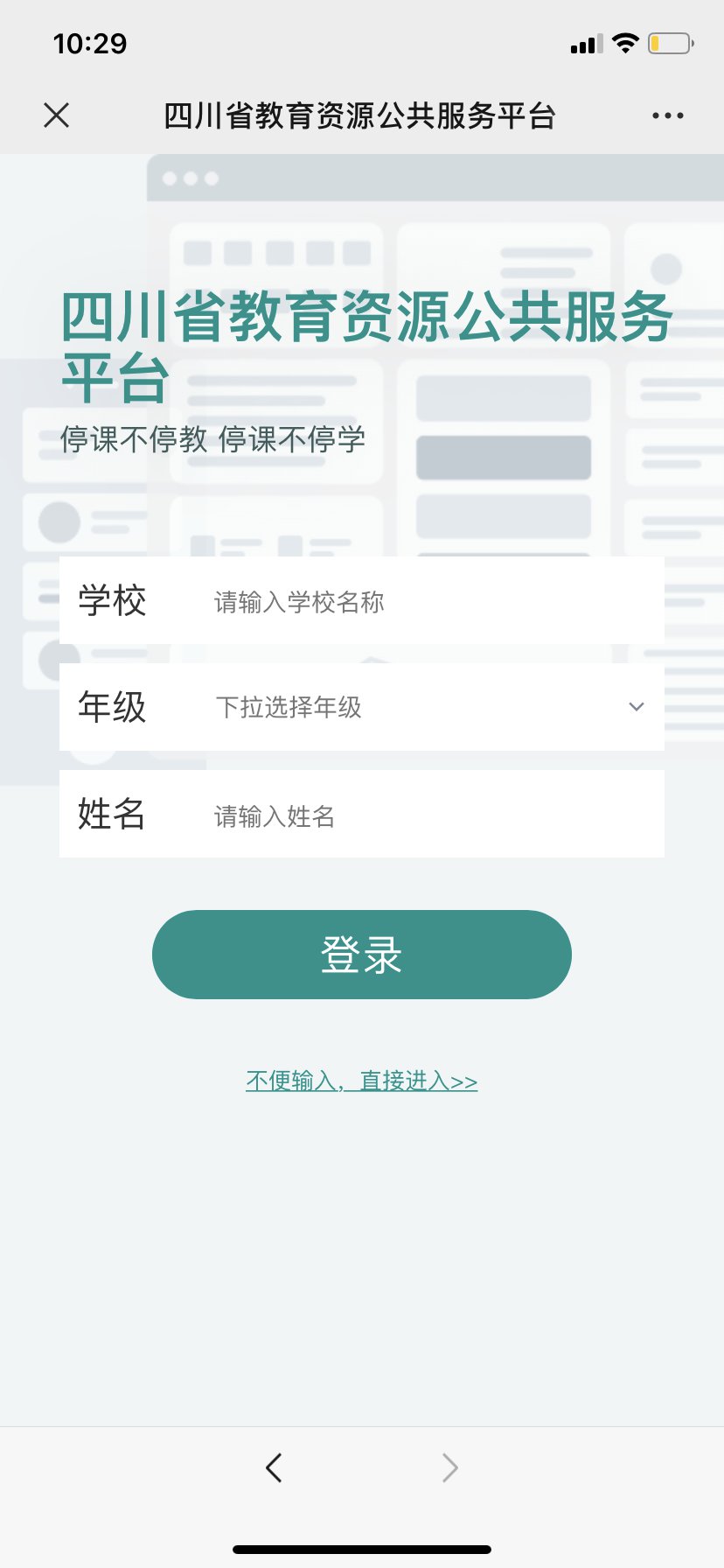
Task: Open the three-dot overflow menu
Action: pyautogui.click(x=667, y=115)
